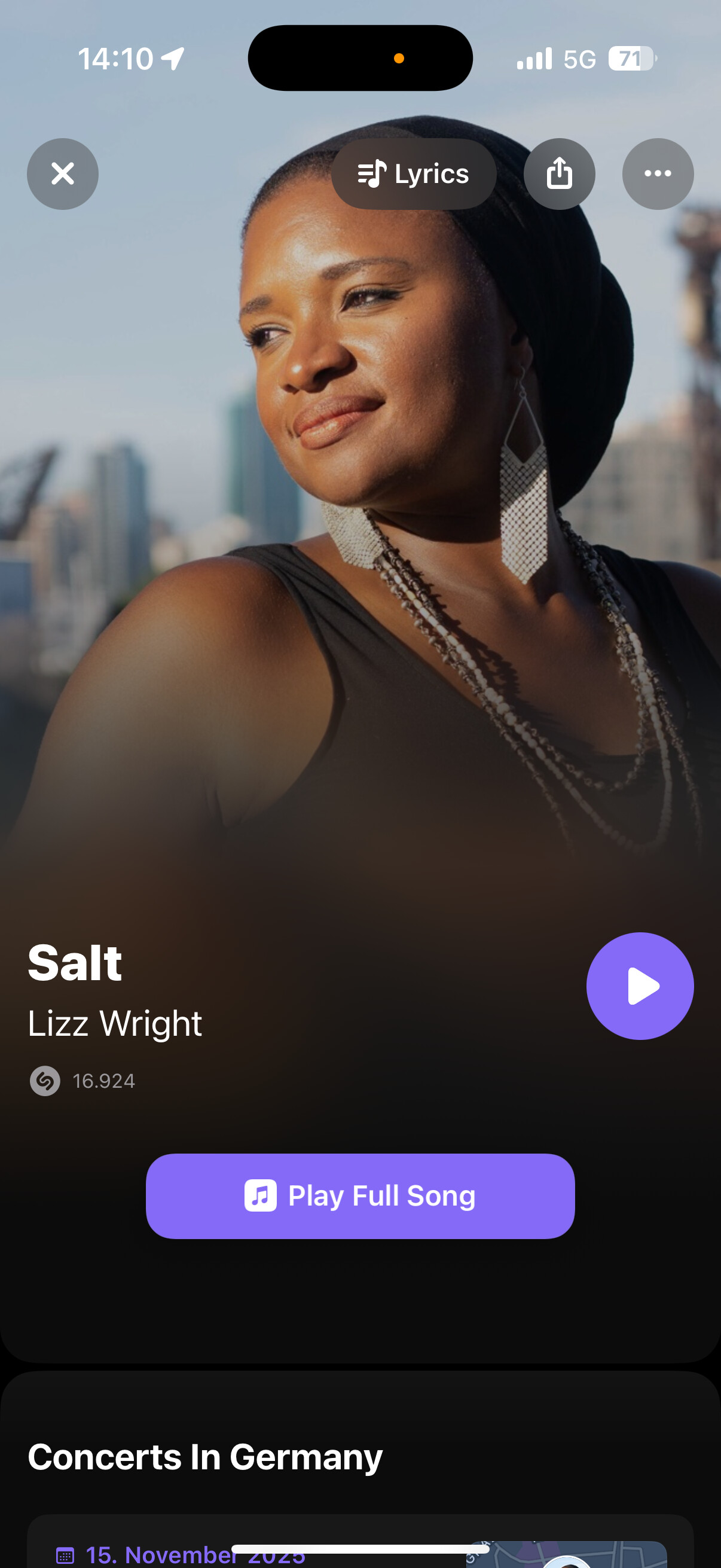This screenshot has height=1568, width=721.
Task: Tap Play Full Song
Action: [x=360, y=1196]
